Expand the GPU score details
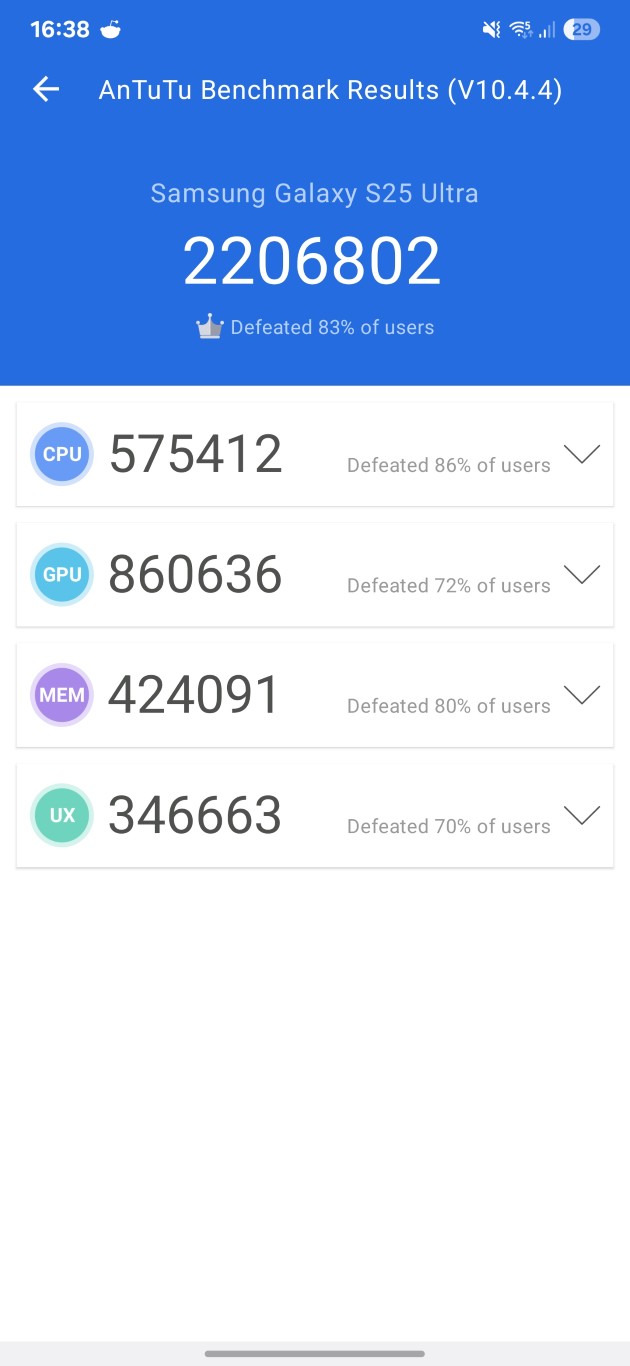The height and width of the screenshot is (1366, 630). pyautogui.click(x=581, y=574)
